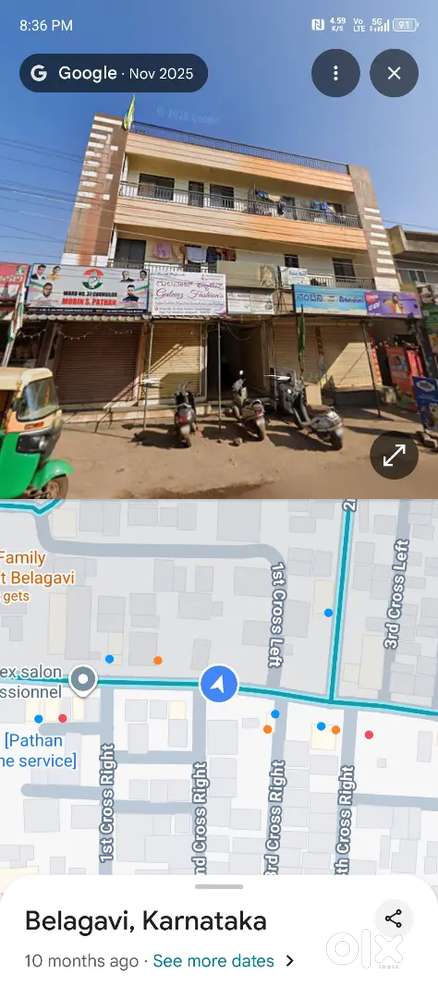Tap the blue Street View position arrow
Screen dimensions: 438x998
click(219, 685)
